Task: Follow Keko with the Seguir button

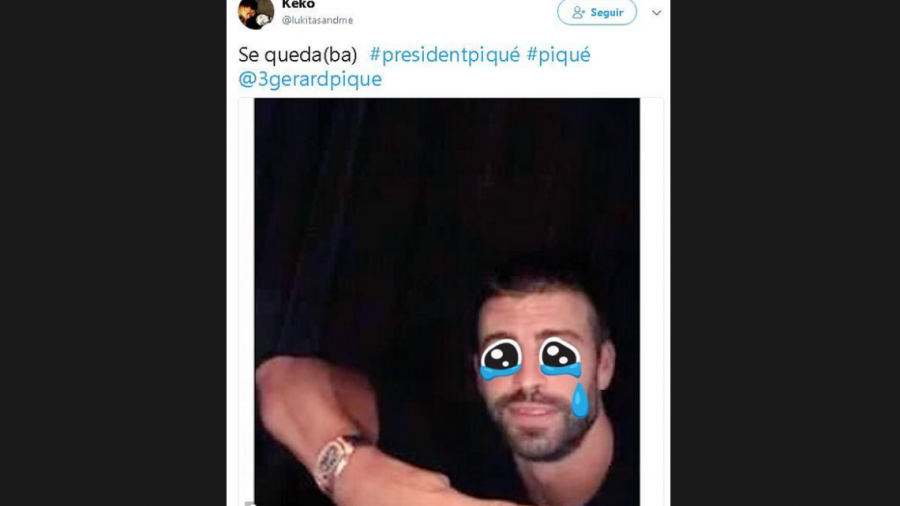Action: pos(597,12)
